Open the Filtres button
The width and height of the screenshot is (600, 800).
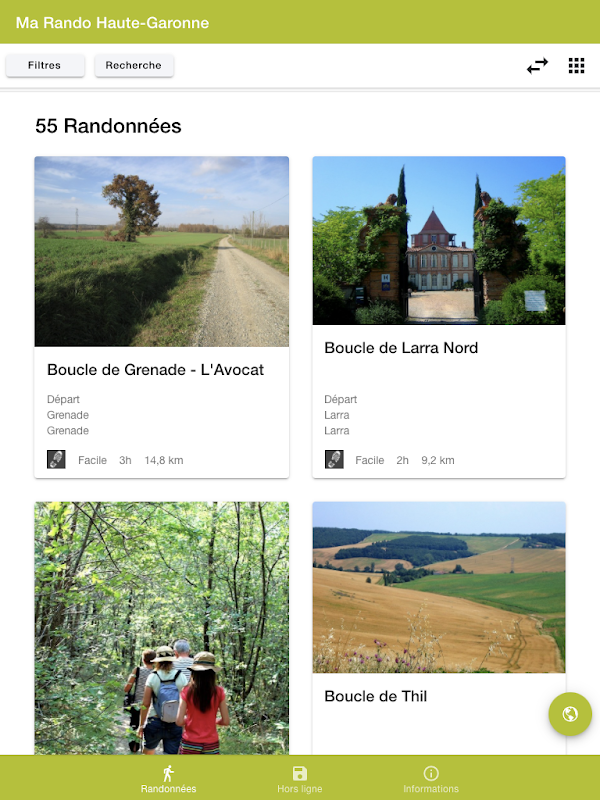[x=44, y=65]
